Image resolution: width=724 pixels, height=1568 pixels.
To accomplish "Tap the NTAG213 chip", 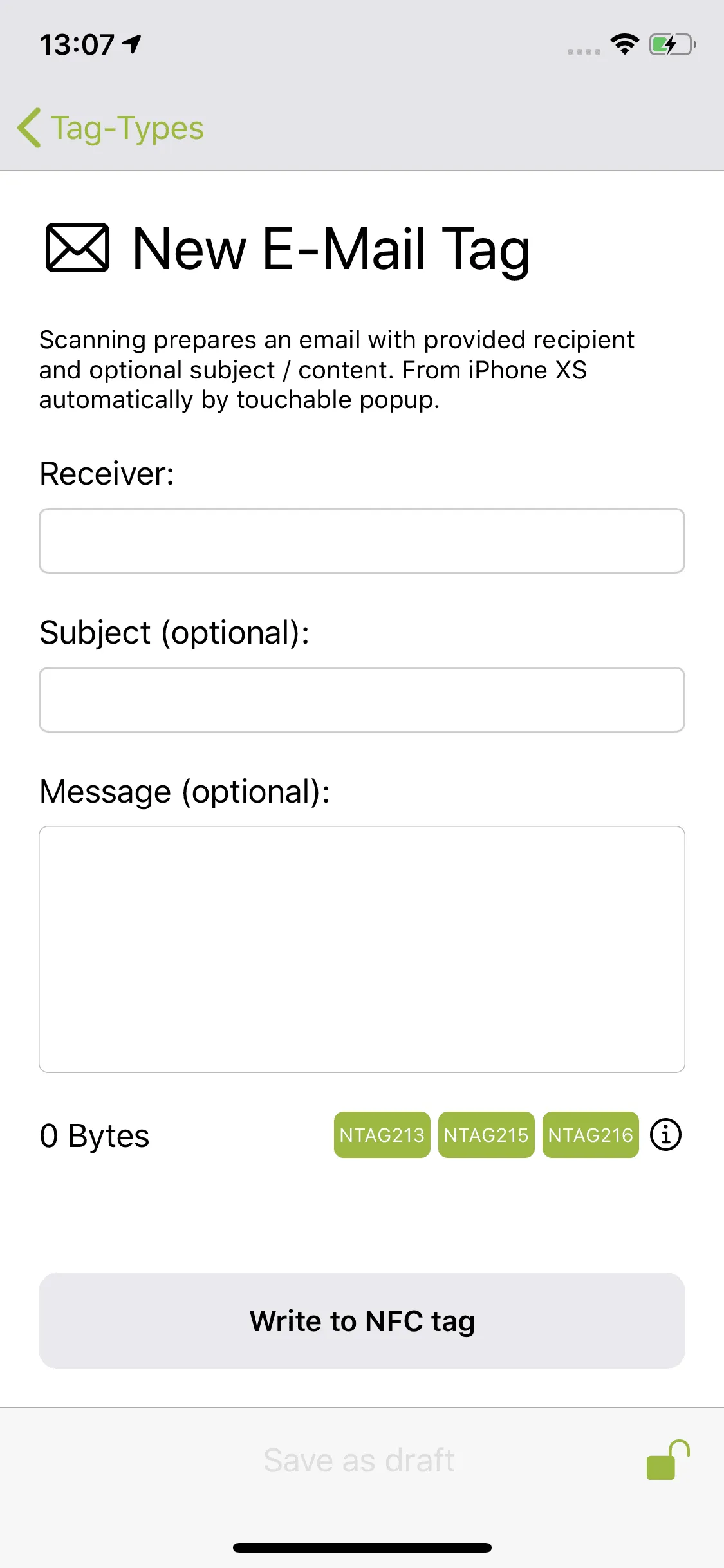I will coord(382,1135).
